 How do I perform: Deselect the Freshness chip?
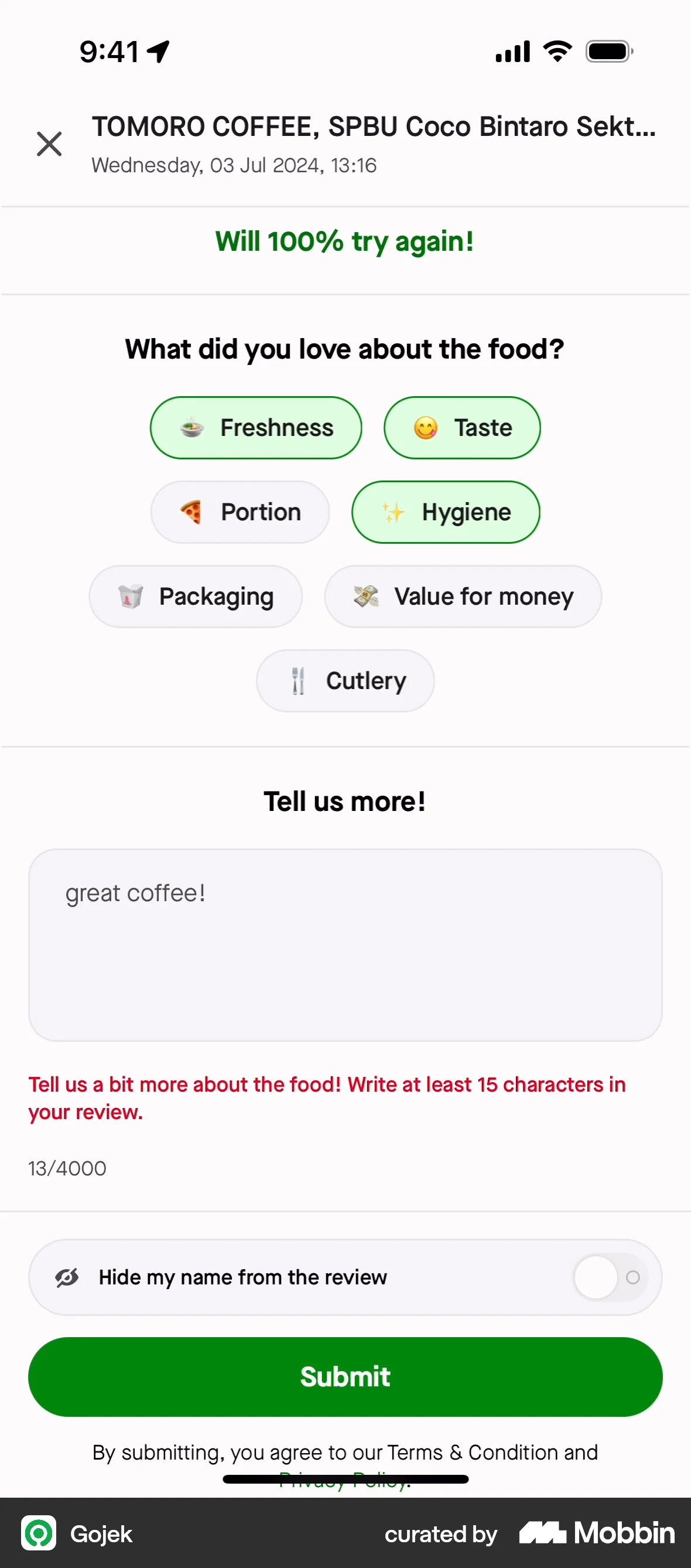tap(255, 427)
